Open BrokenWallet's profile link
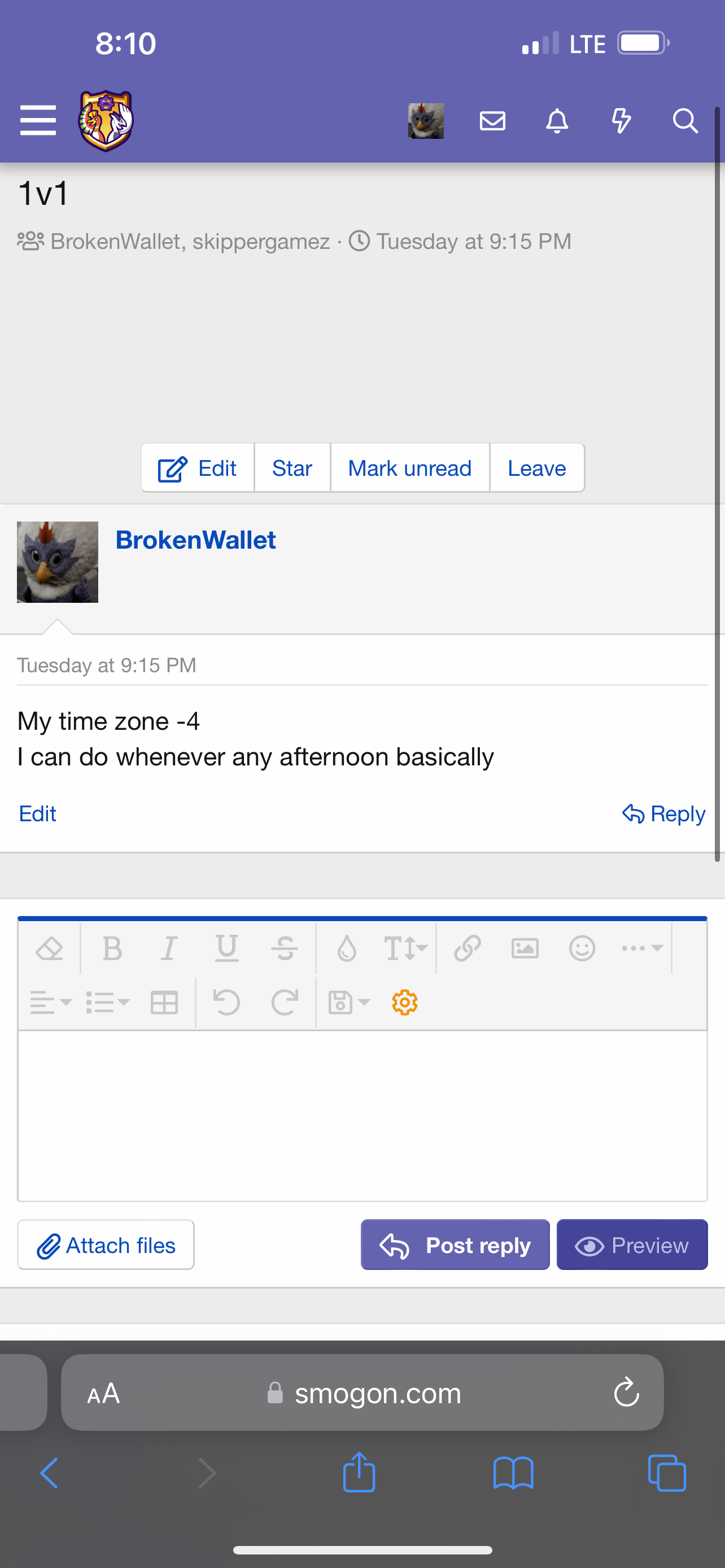The height and width of the screenshot is (1568, 725). tap(195, 540)
